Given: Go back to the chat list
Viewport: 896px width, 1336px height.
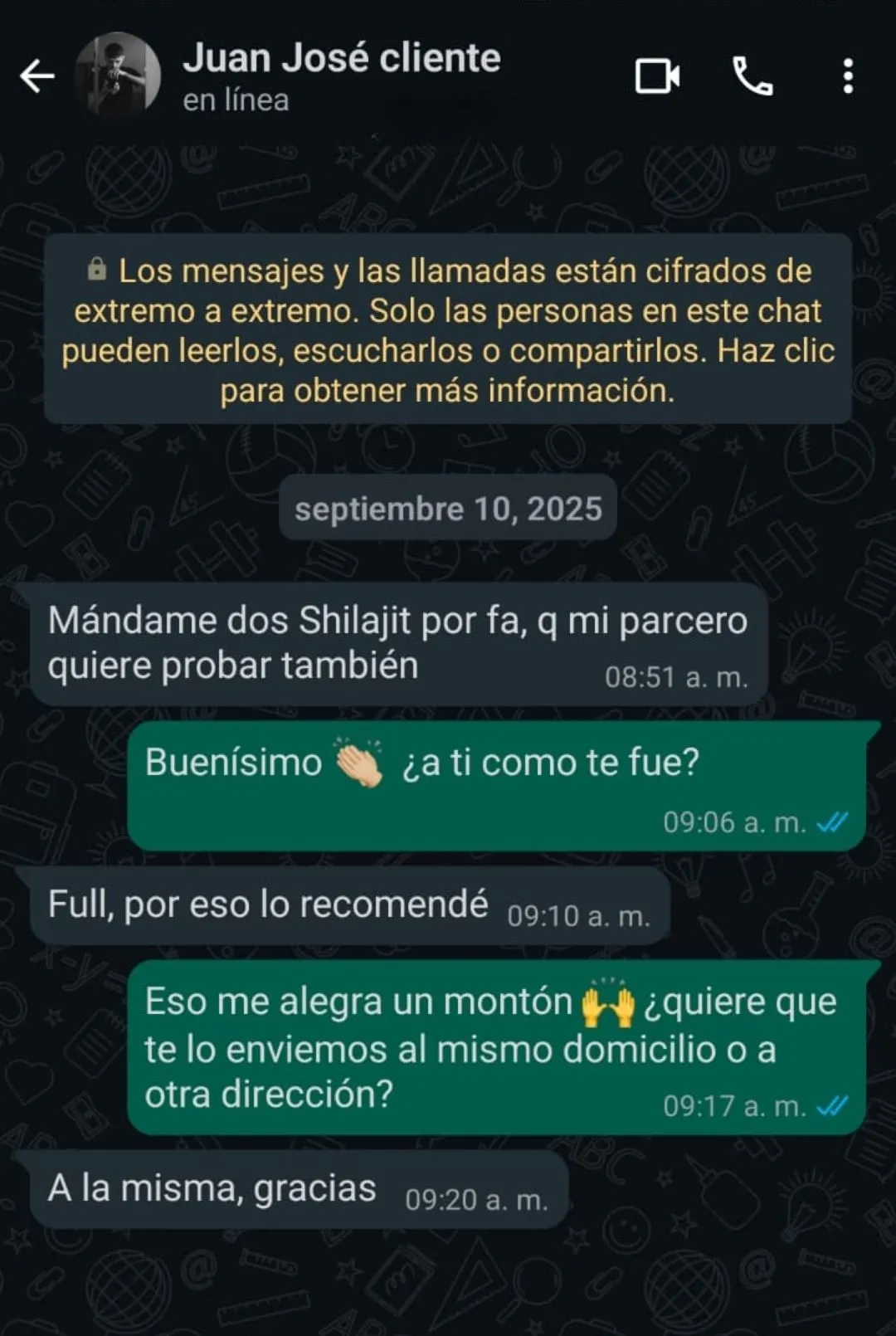Looking at the screenshot, I should 37,76.
